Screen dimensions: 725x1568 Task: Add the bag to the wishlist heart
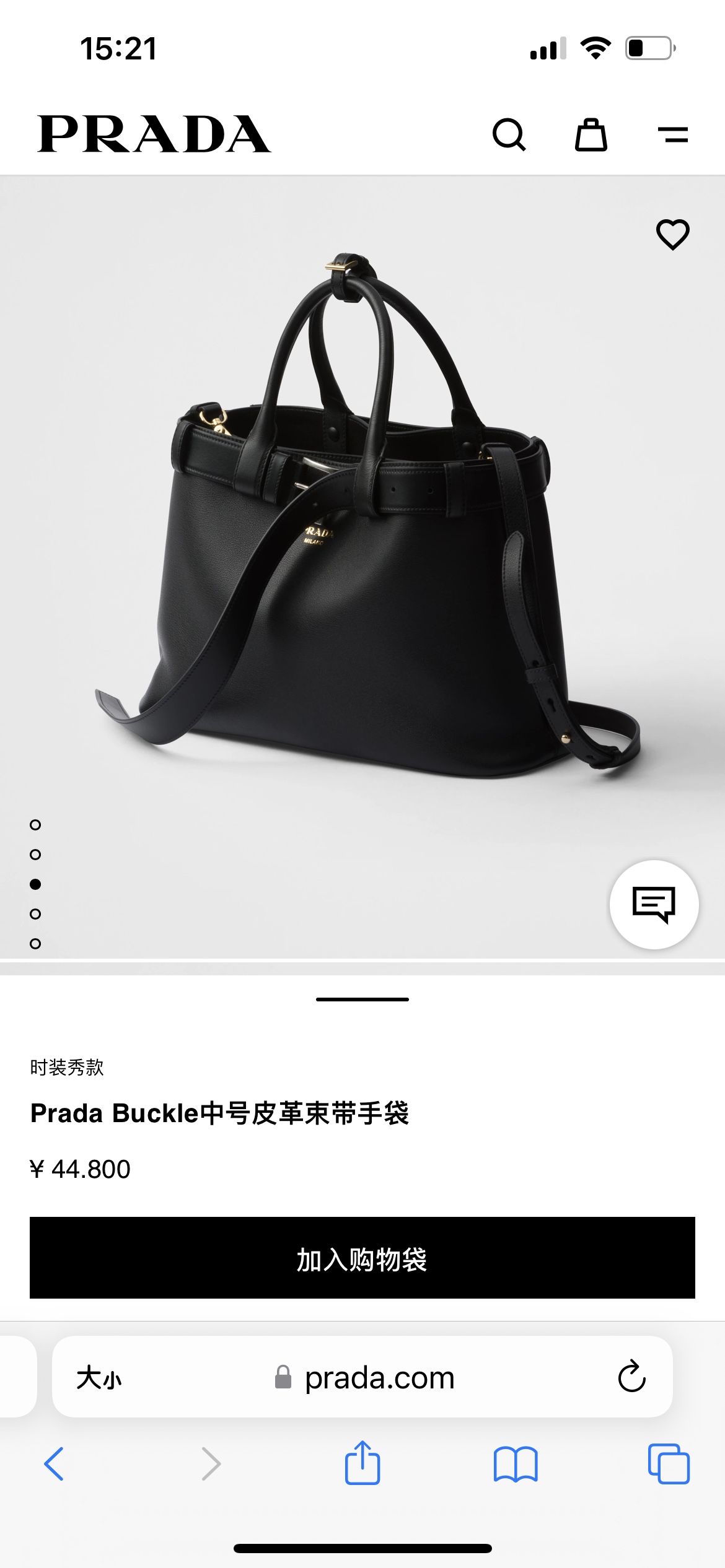(673, 235)
